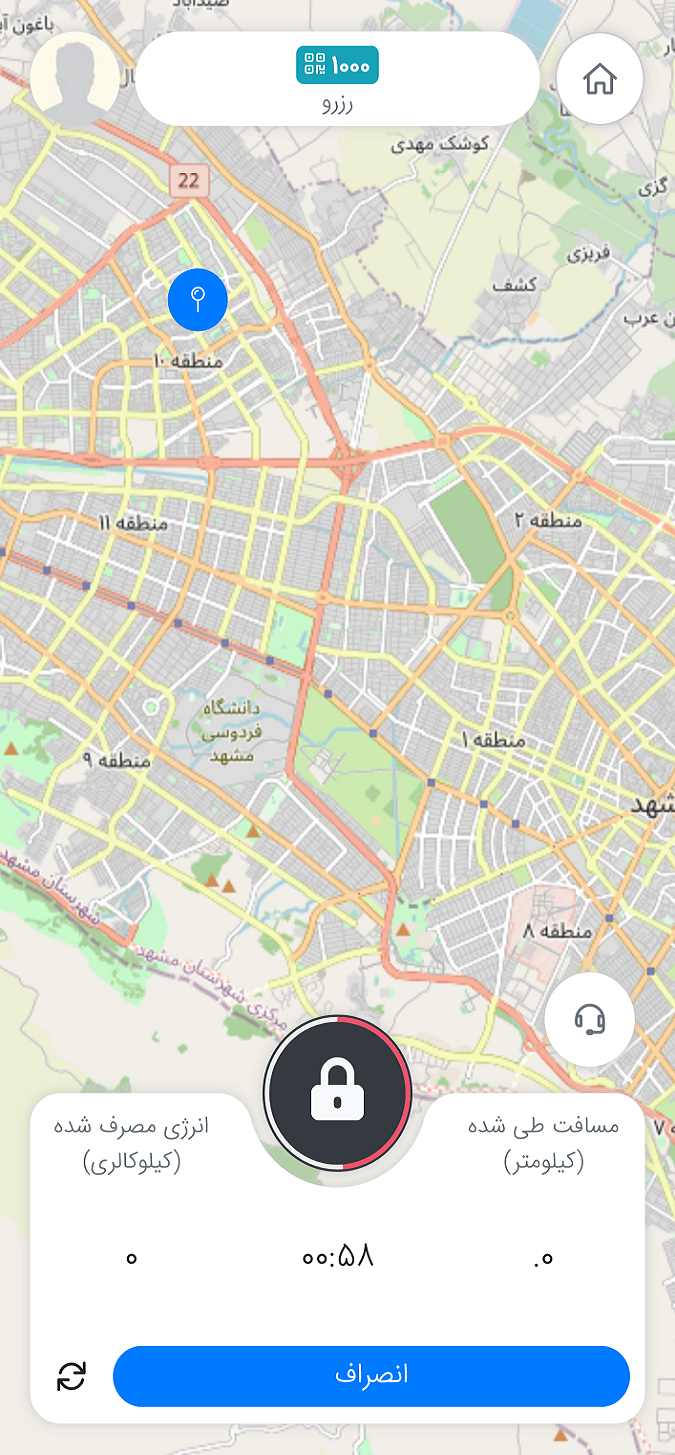Viewport: 675px width, 1455px height.
Task: Open the QR code reserve pill
Action: coord(337,78)
